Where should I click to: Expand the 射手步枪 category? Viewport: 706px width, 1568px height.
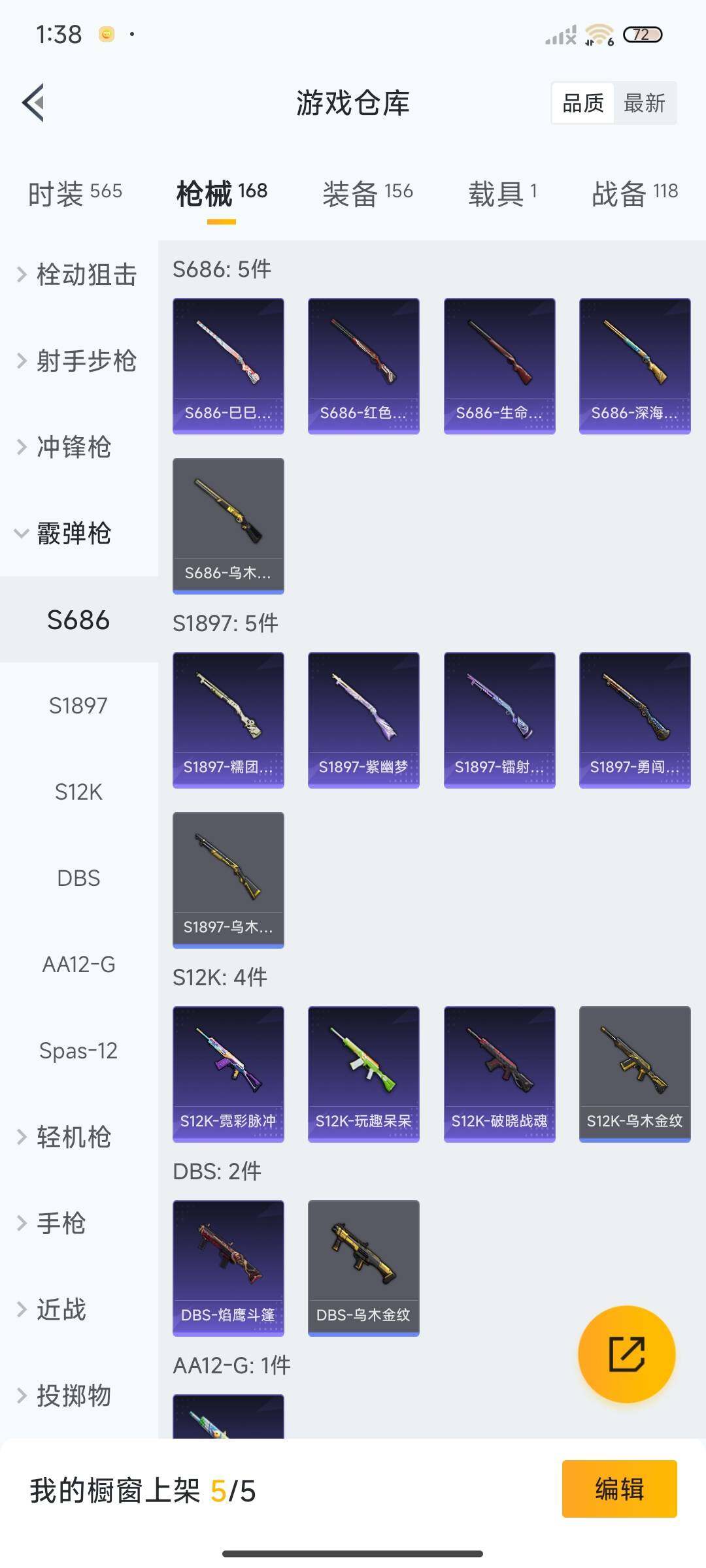78,361
